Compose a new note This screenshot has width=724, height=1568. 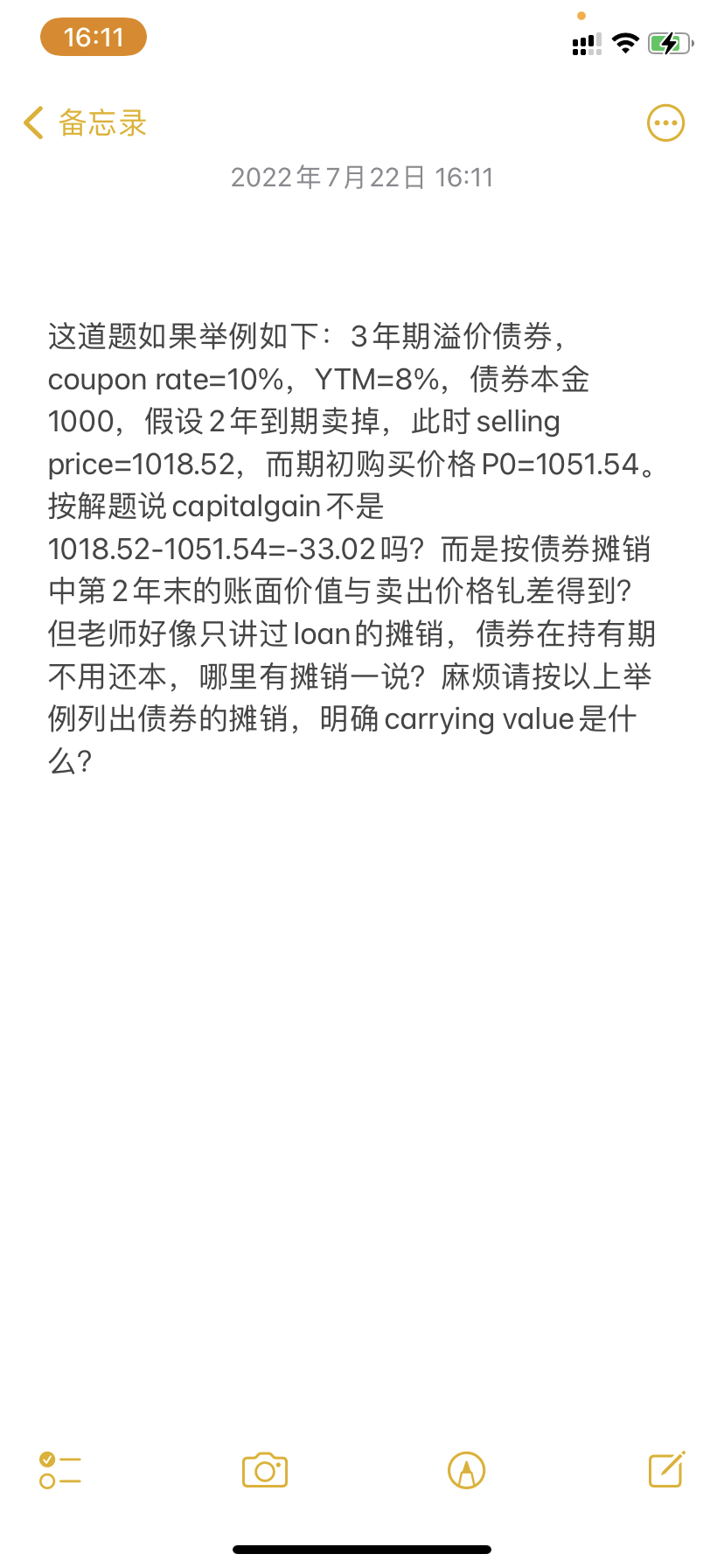click(666, 1469)
